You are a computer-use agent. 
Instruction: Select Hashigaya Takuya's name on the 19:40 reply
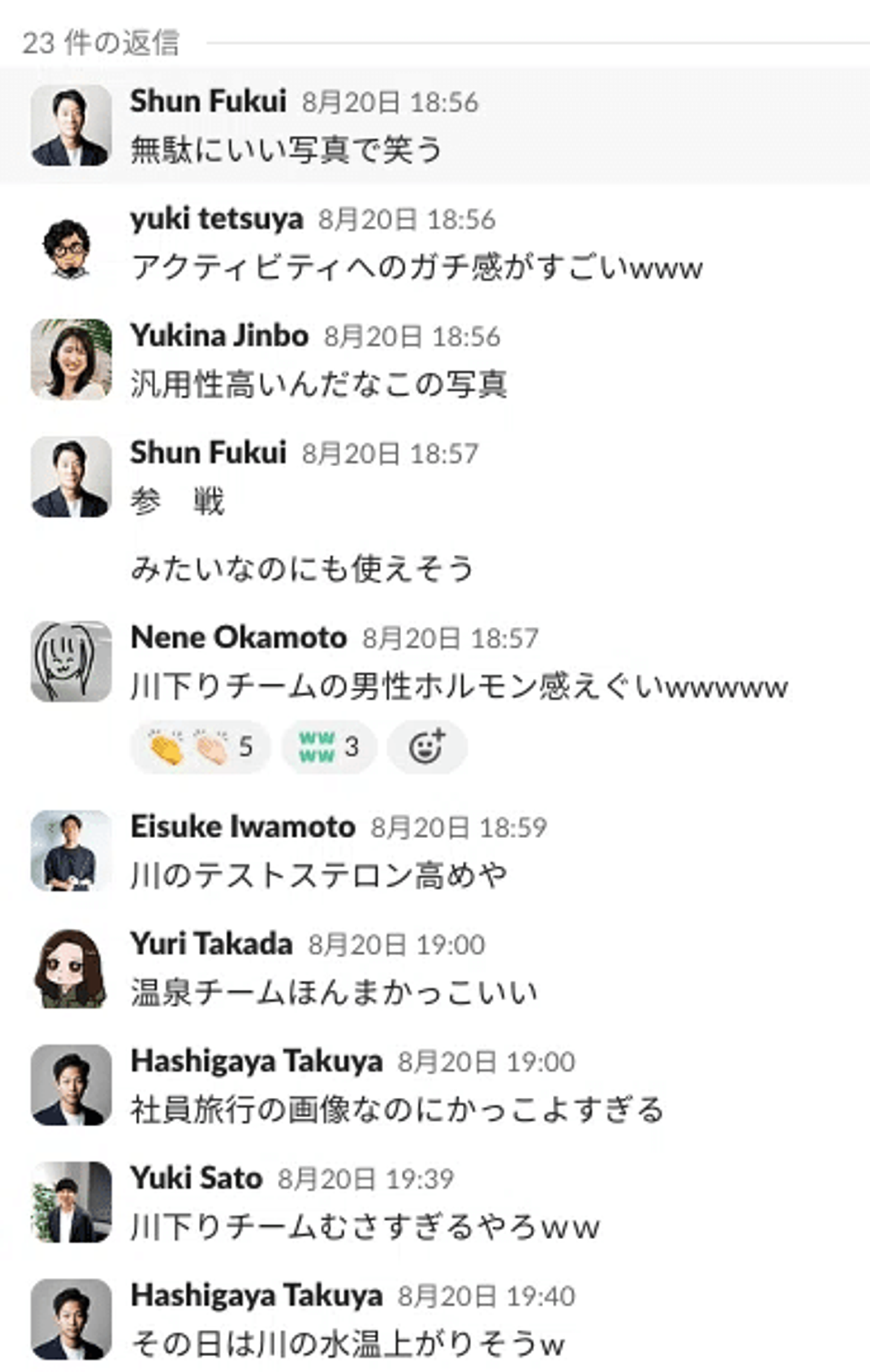click(257, 1295)
